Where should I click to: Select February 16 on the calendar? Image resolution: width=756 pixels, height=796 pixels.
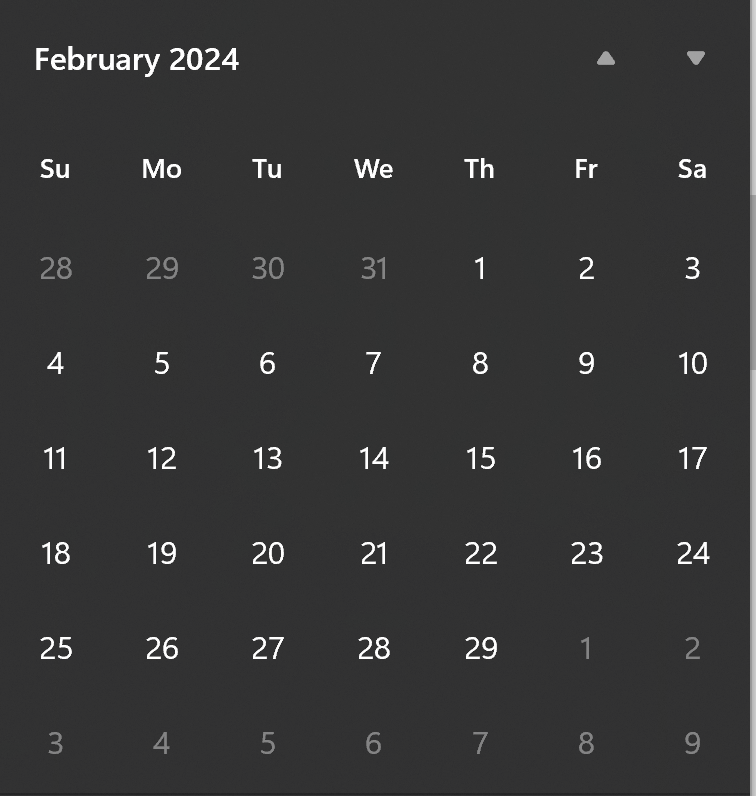click(586, 458)
